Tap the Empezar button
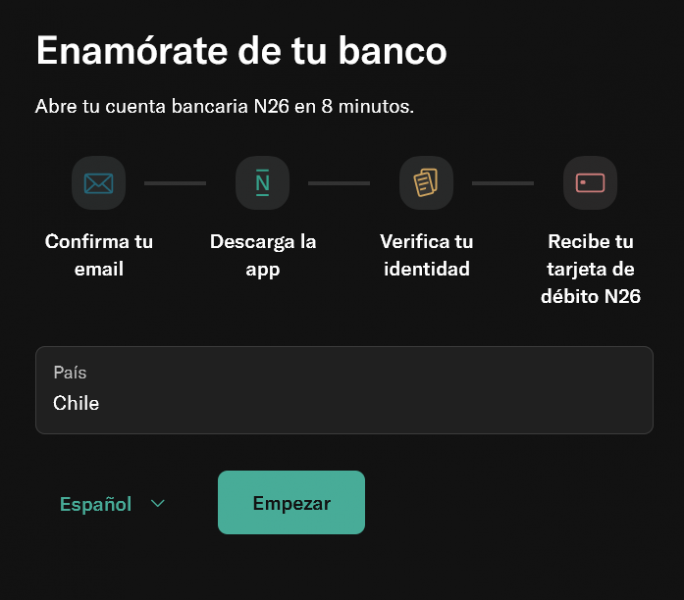 [x=291, y=503]
